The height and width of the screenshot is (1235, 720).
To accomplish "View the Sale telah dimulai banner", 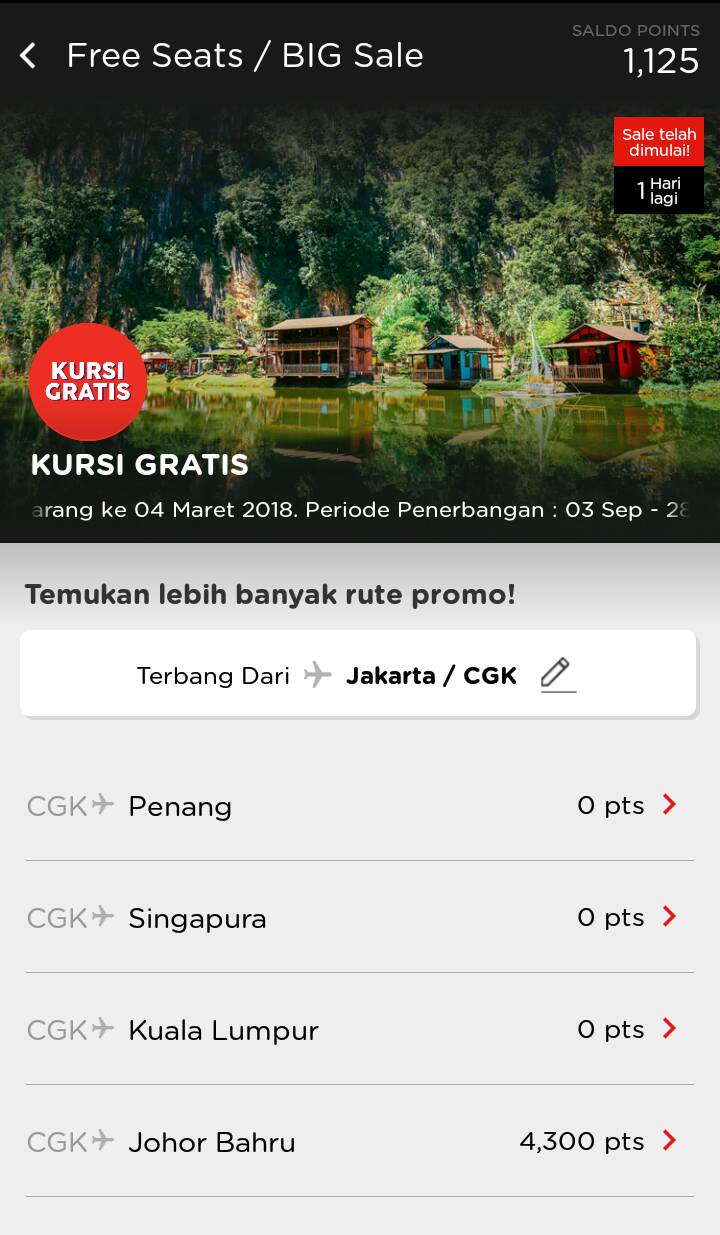I will (x=658, y=141).
